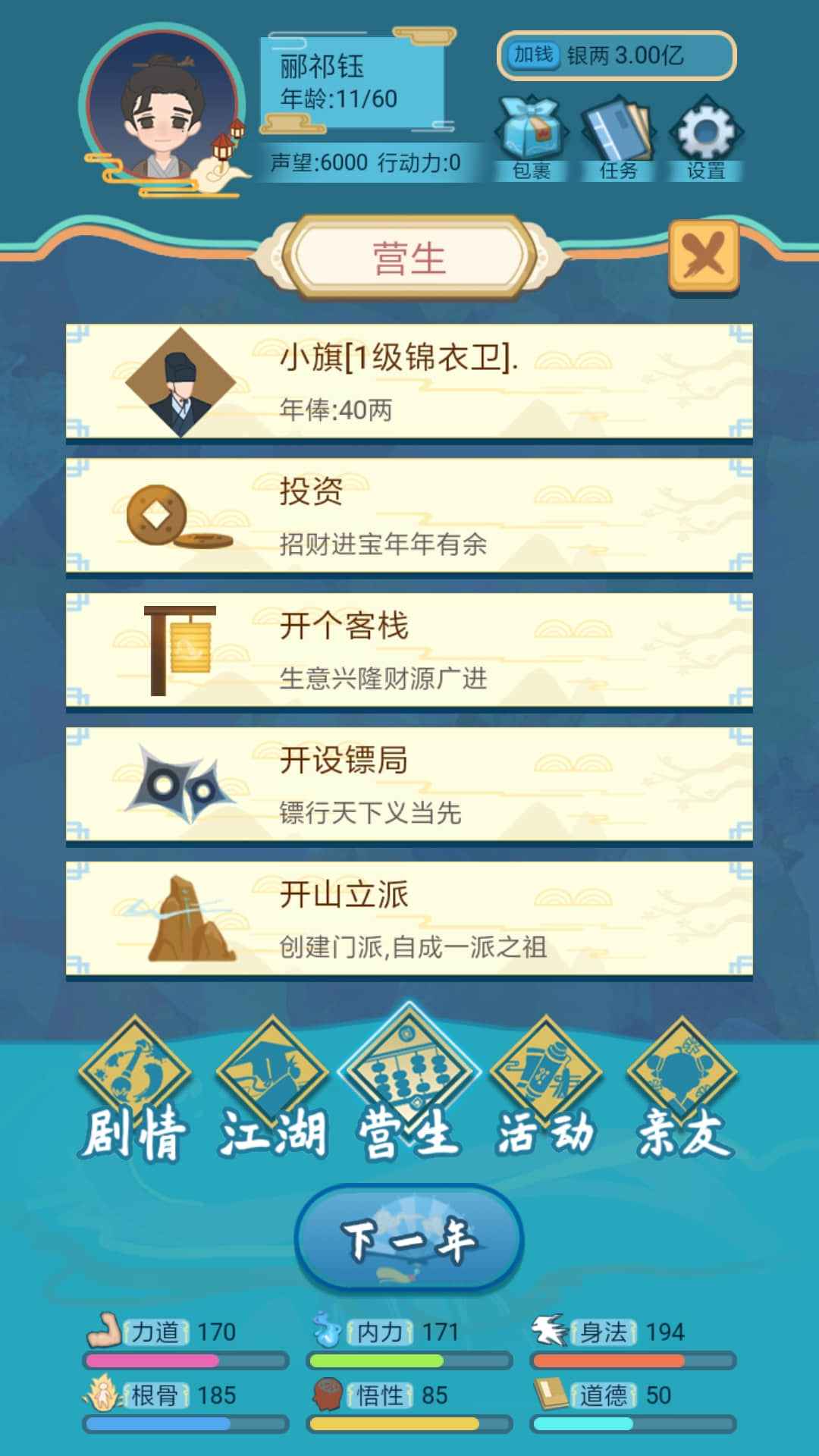Select the 投资 option
The image size is (819, 1456).
409,516
